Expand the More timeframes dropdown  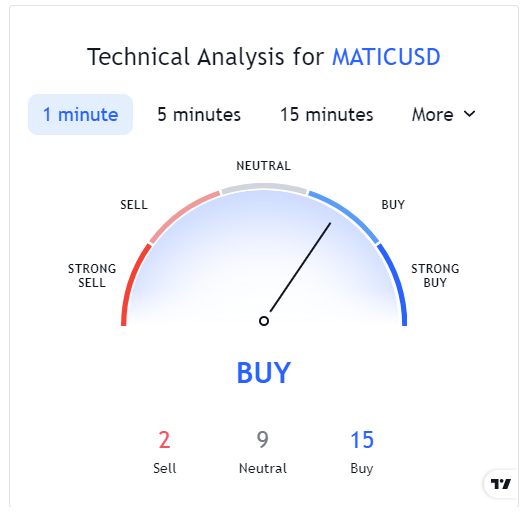tap(444, 114)
